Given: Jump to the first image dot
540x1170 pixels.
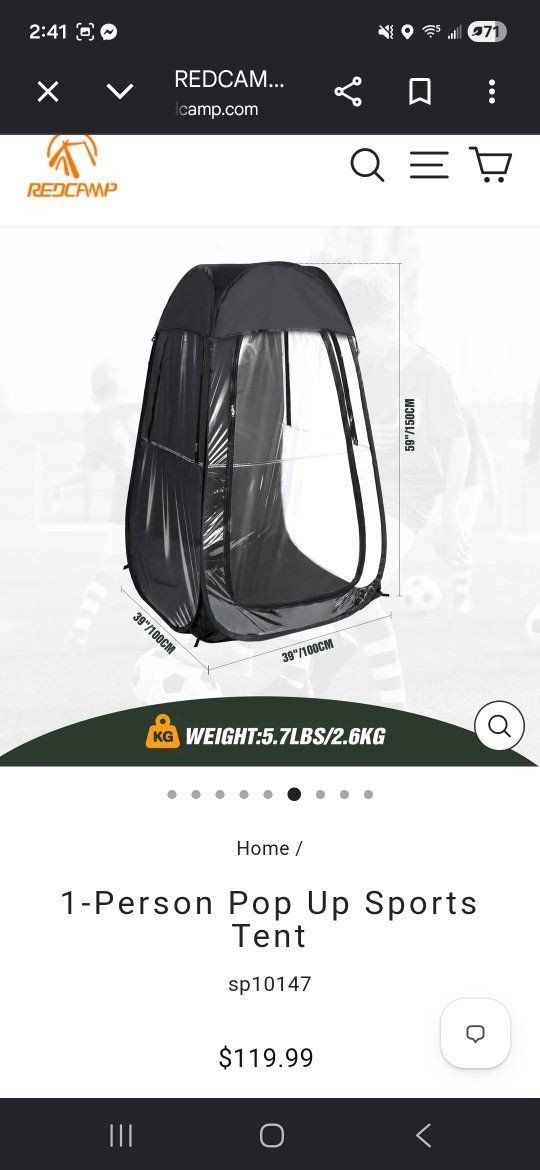Looking at the screenshot, I should 172,794.
